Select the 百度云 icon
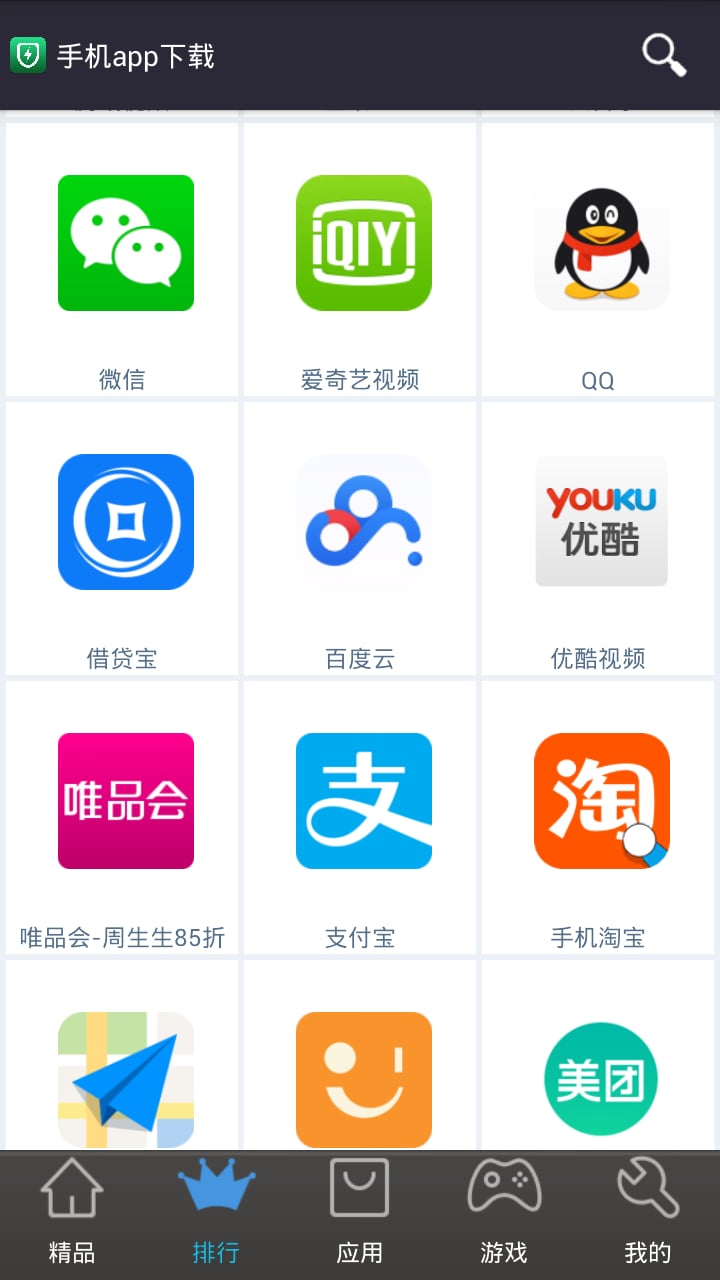The height and width of the screenshot is (1280, 720). click(363, 521)
